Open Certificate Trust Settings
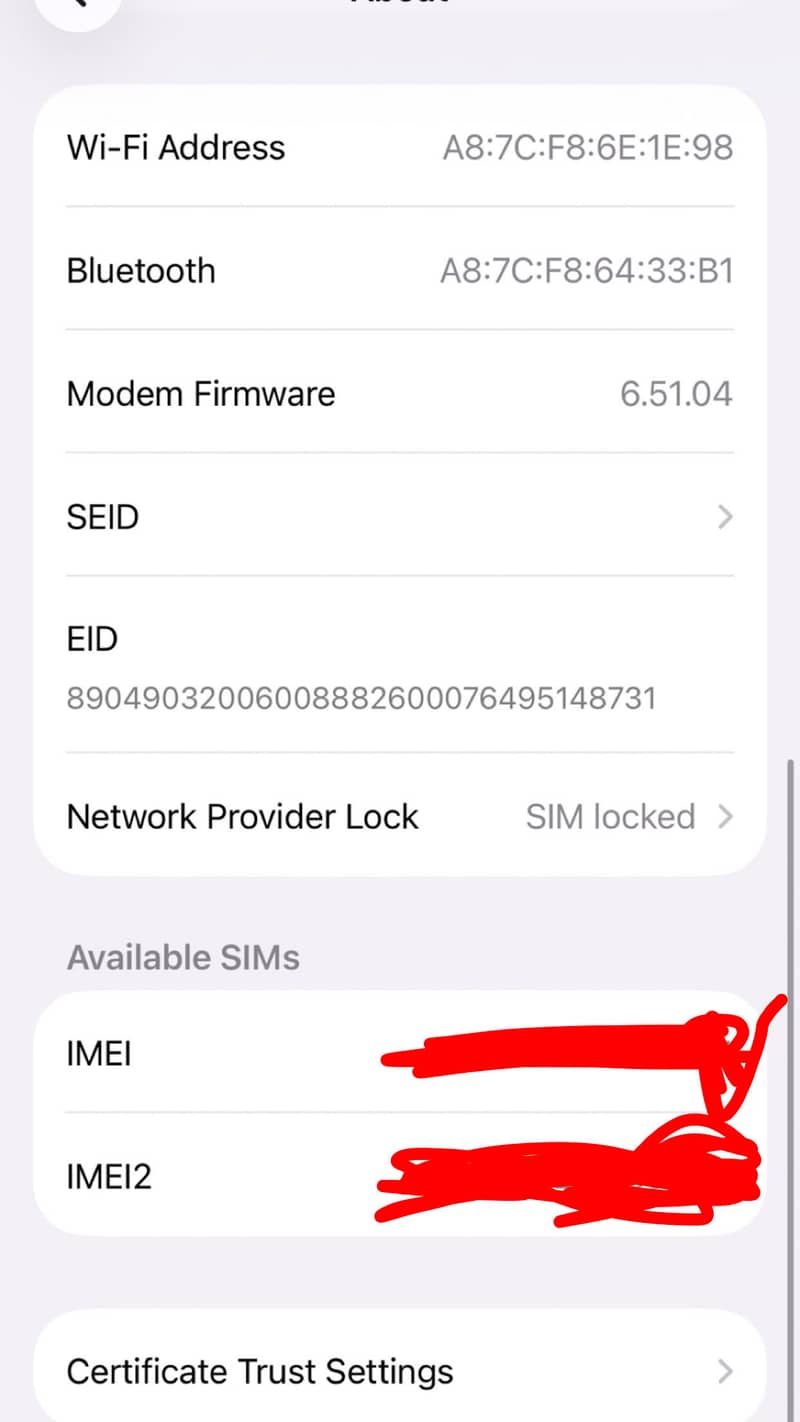The width and height of the screenshot is (800, 1422). pos(400,1371)
